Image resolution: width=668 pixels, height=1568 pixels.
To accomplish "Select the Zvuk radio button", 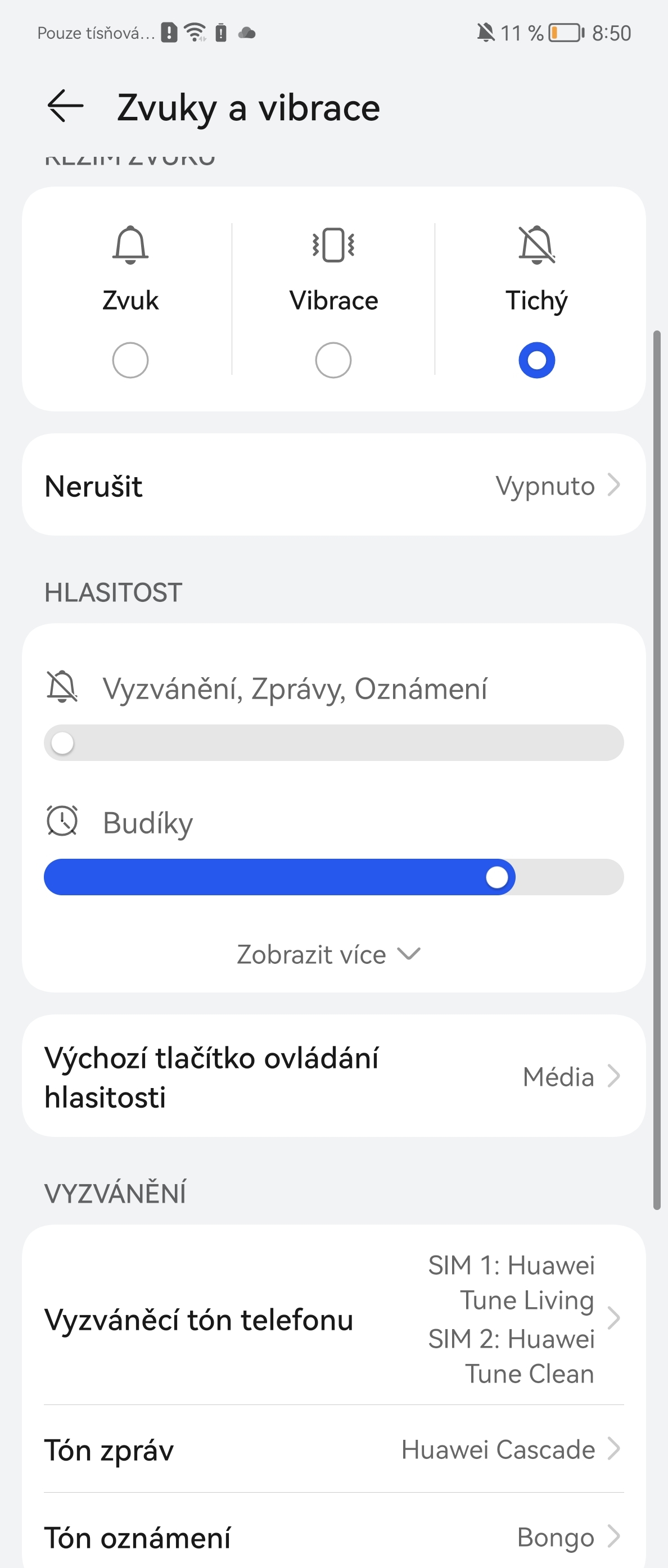I will click(130, 360).
